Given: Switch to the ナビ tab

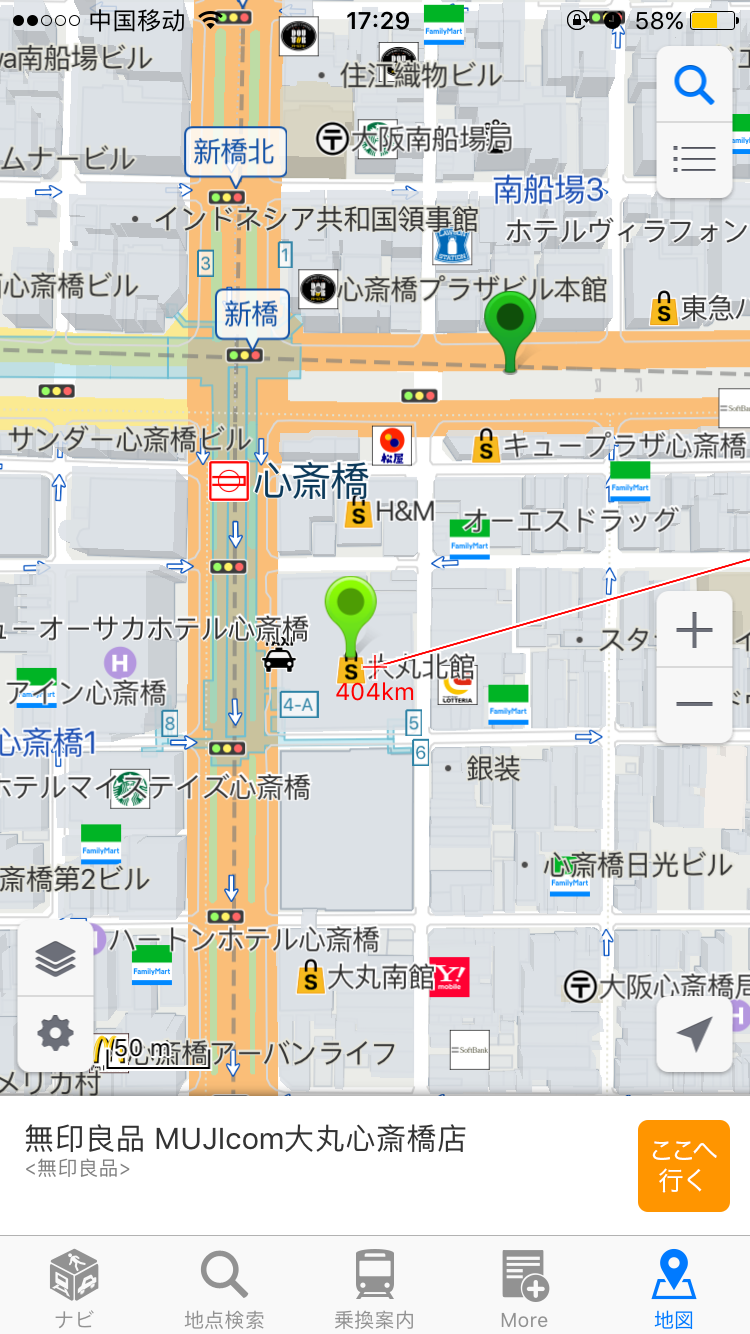Looking at the screenshot, I should [x=75, y=1288].
